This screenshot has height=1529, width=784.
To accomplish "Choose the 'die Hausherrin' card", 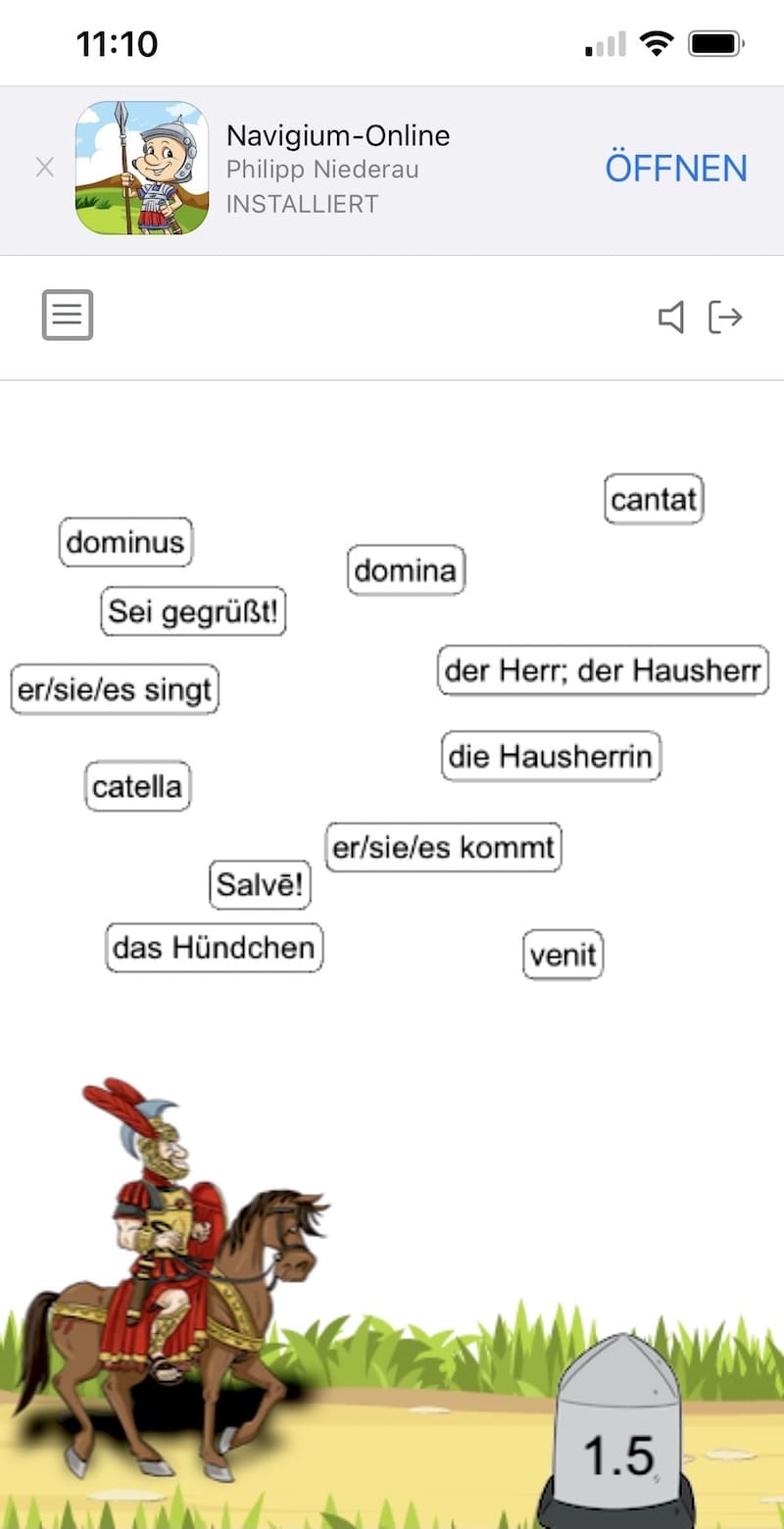I will 551,756.
